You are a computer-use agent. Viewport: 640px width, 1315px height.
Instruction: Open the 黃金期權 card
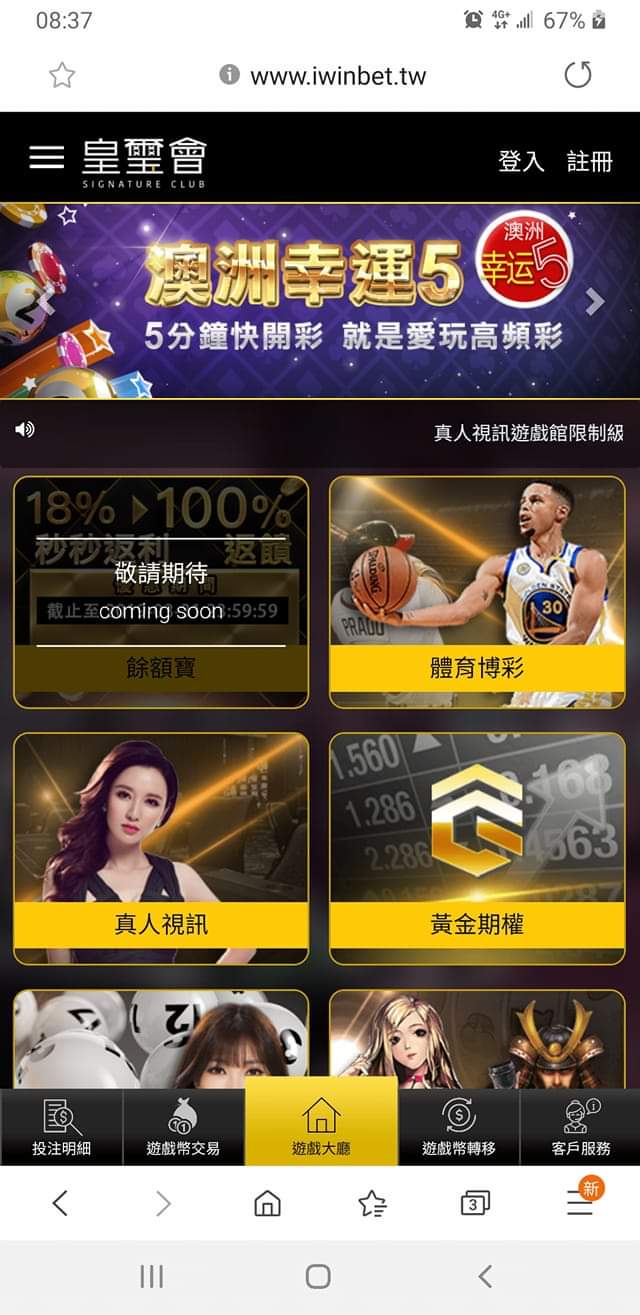477,848
